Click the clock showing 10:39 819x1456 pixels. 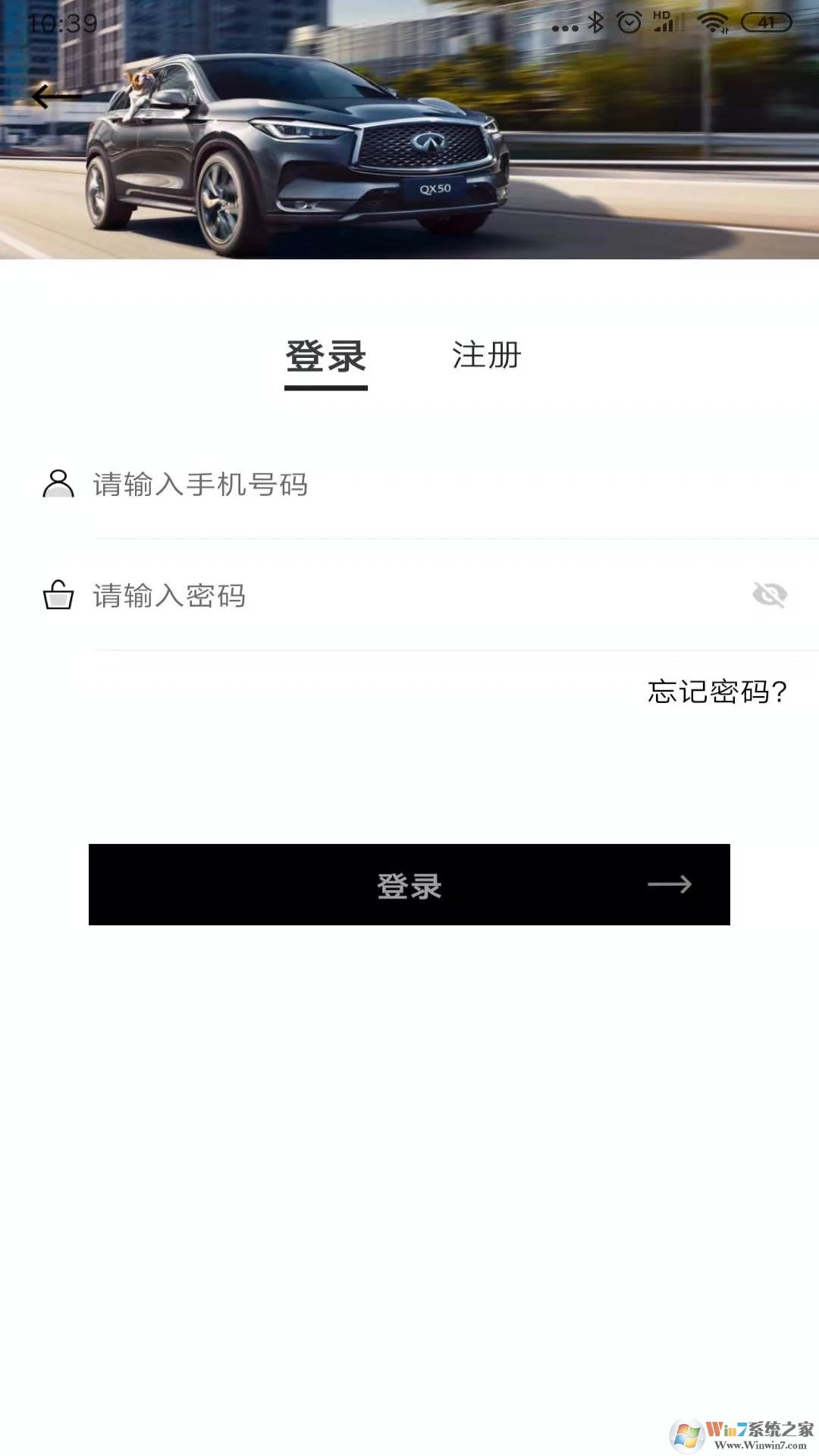point(62,23)
